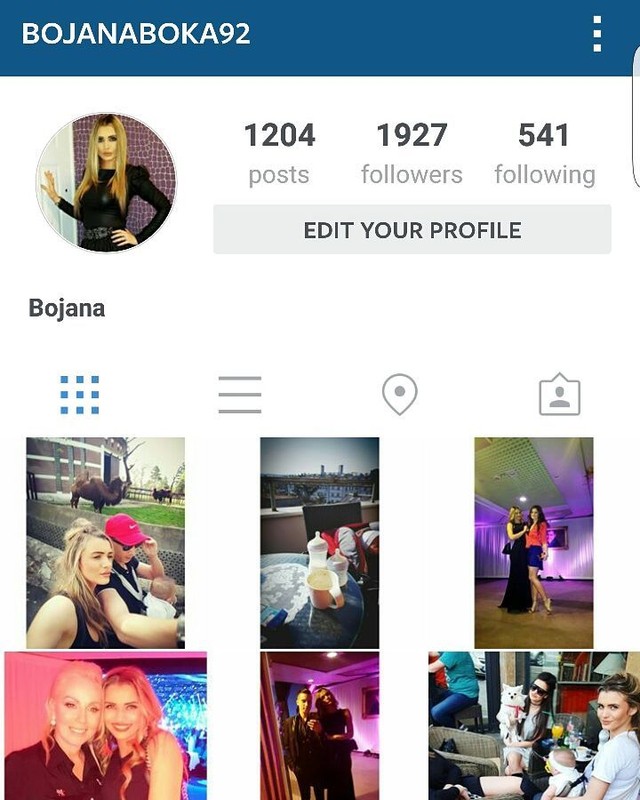Switch to the list view tab
640x800 pixels.
(240, 395)
